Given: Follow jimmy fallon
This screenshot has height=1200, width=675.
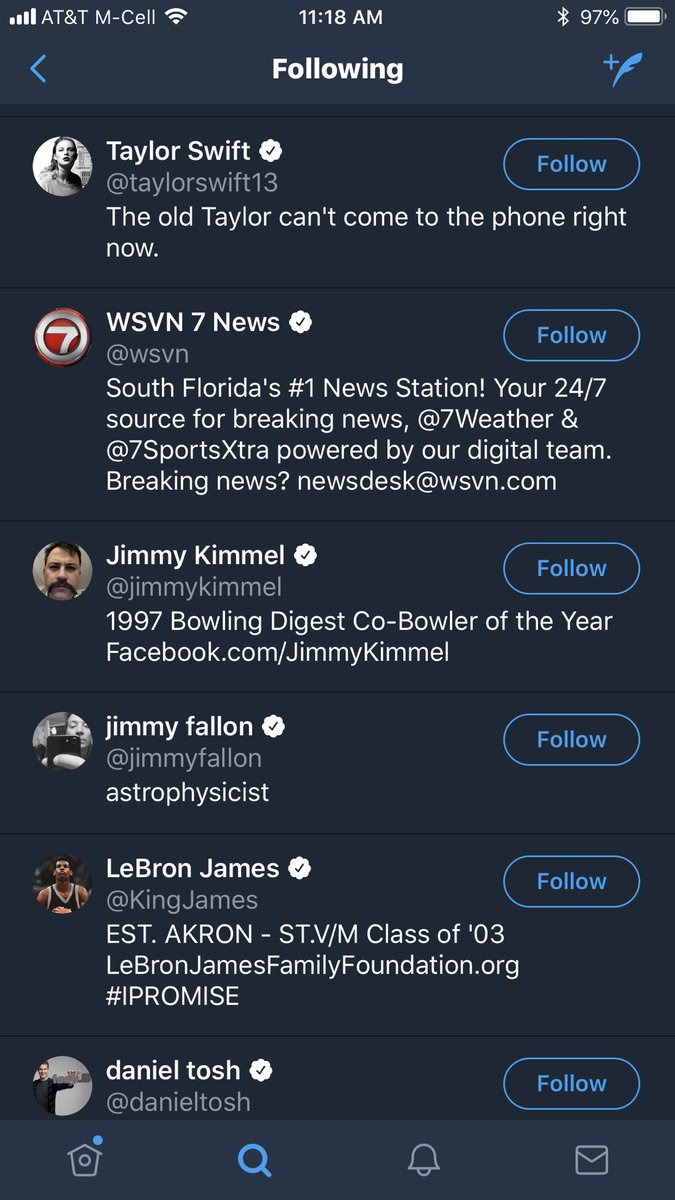Looking at the screenshot, I should [x=571, y=739].
